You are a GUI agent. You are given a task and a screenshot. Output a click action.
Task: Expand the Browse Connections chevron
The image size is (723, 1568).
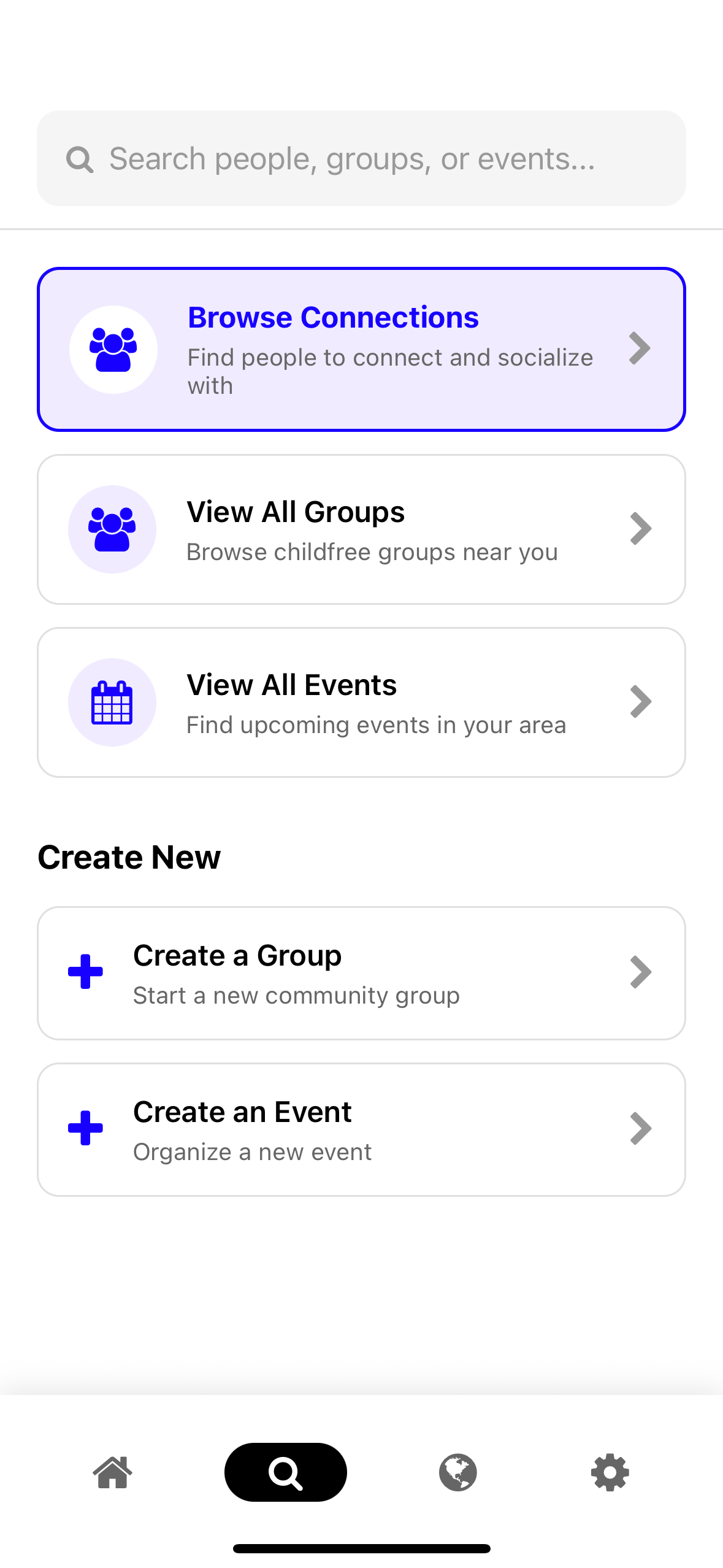pos(640,347)
